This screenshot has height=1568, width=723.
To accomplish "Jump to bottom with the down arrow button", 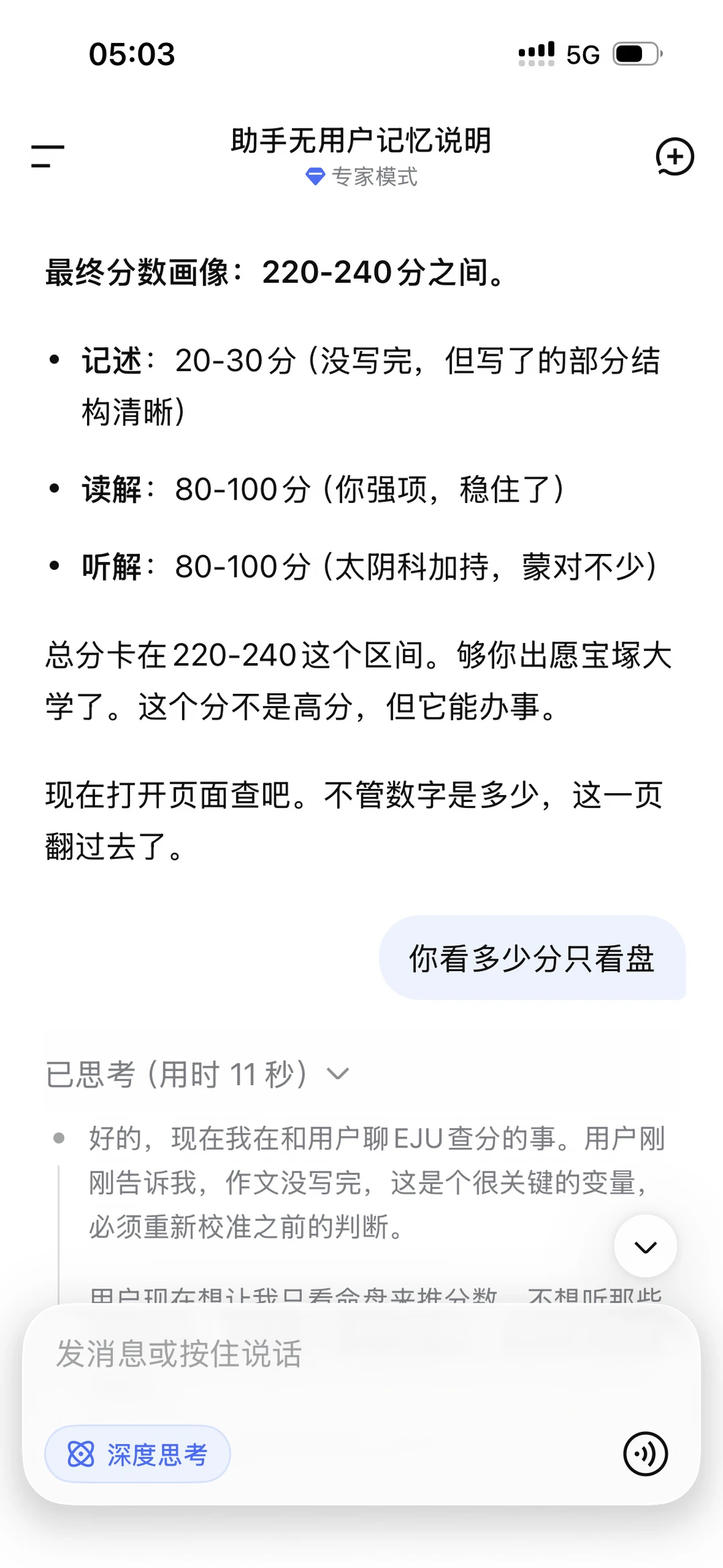I will [x=645, y=1246].
